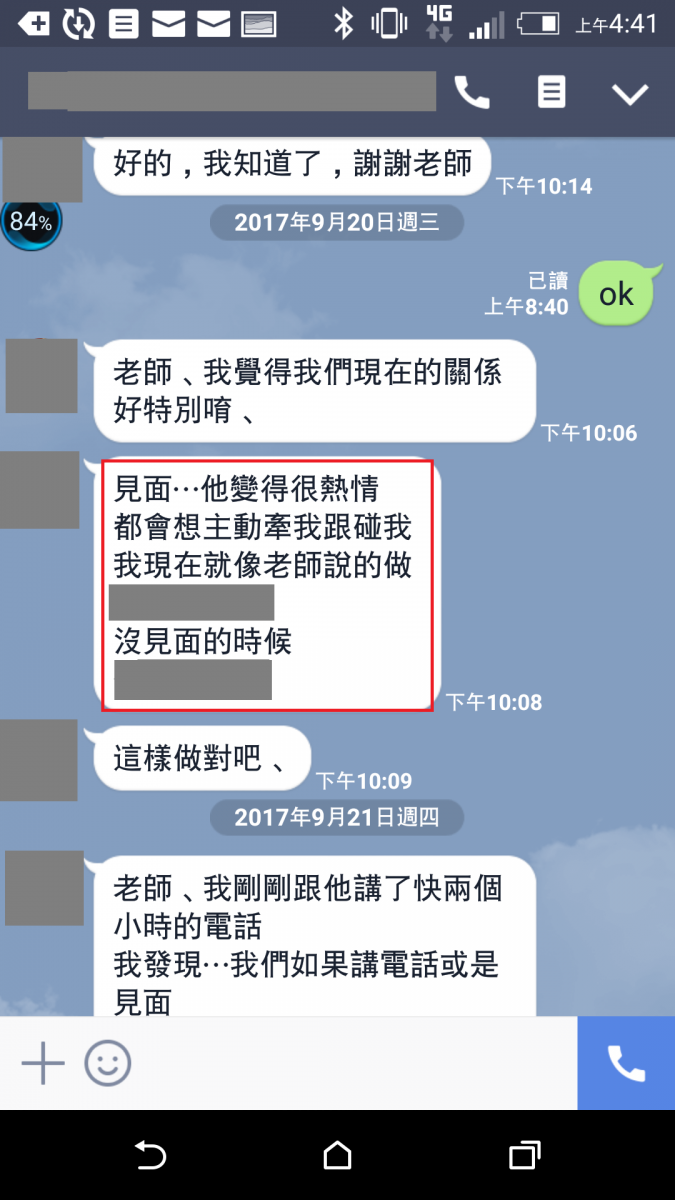The height and width of the screenshot is (1200, 675).
Task: Open the attachment plus menu
Action: click(43, 1063)
